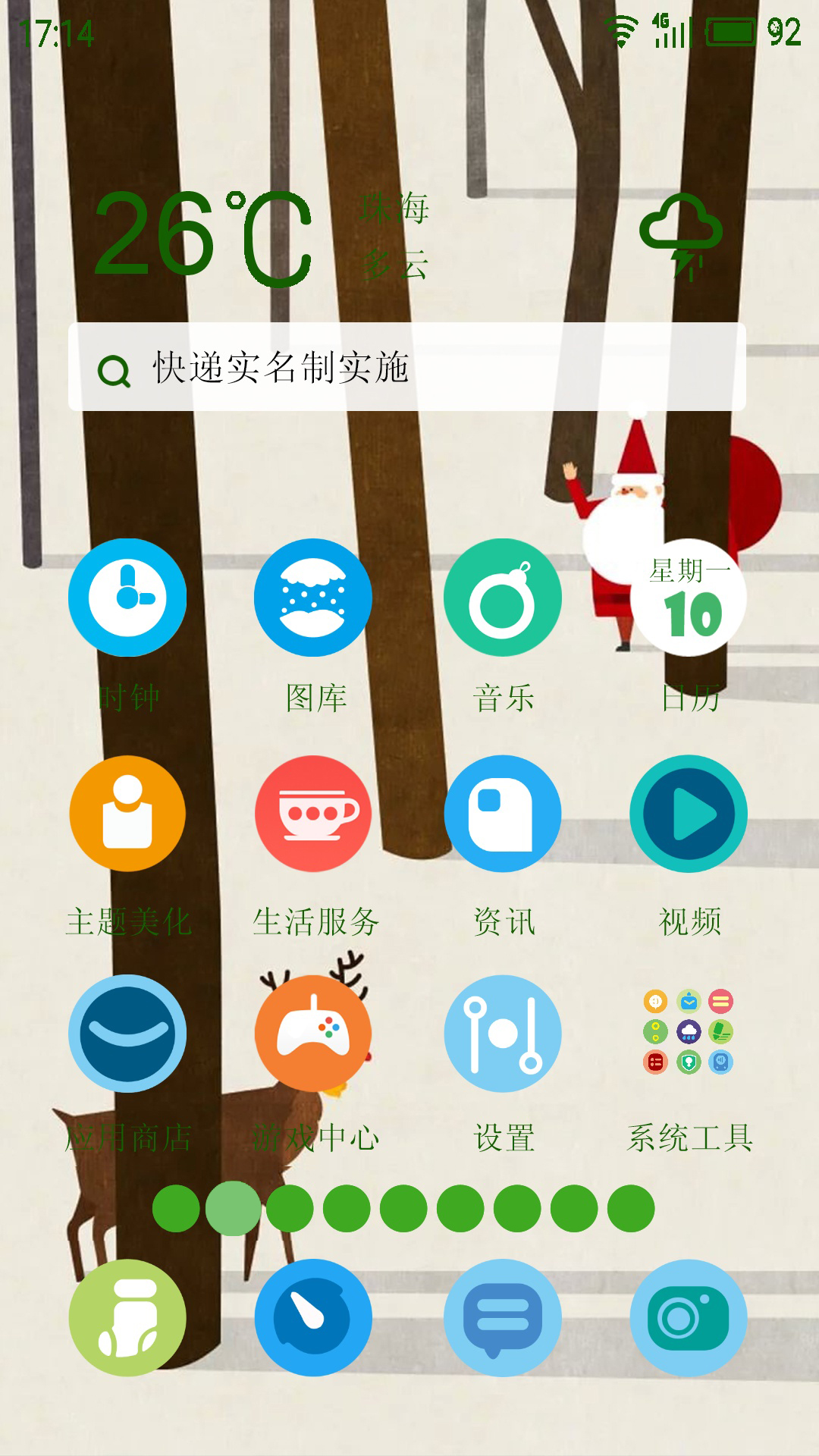Launch the camera dock icon

coord(689,1318)
